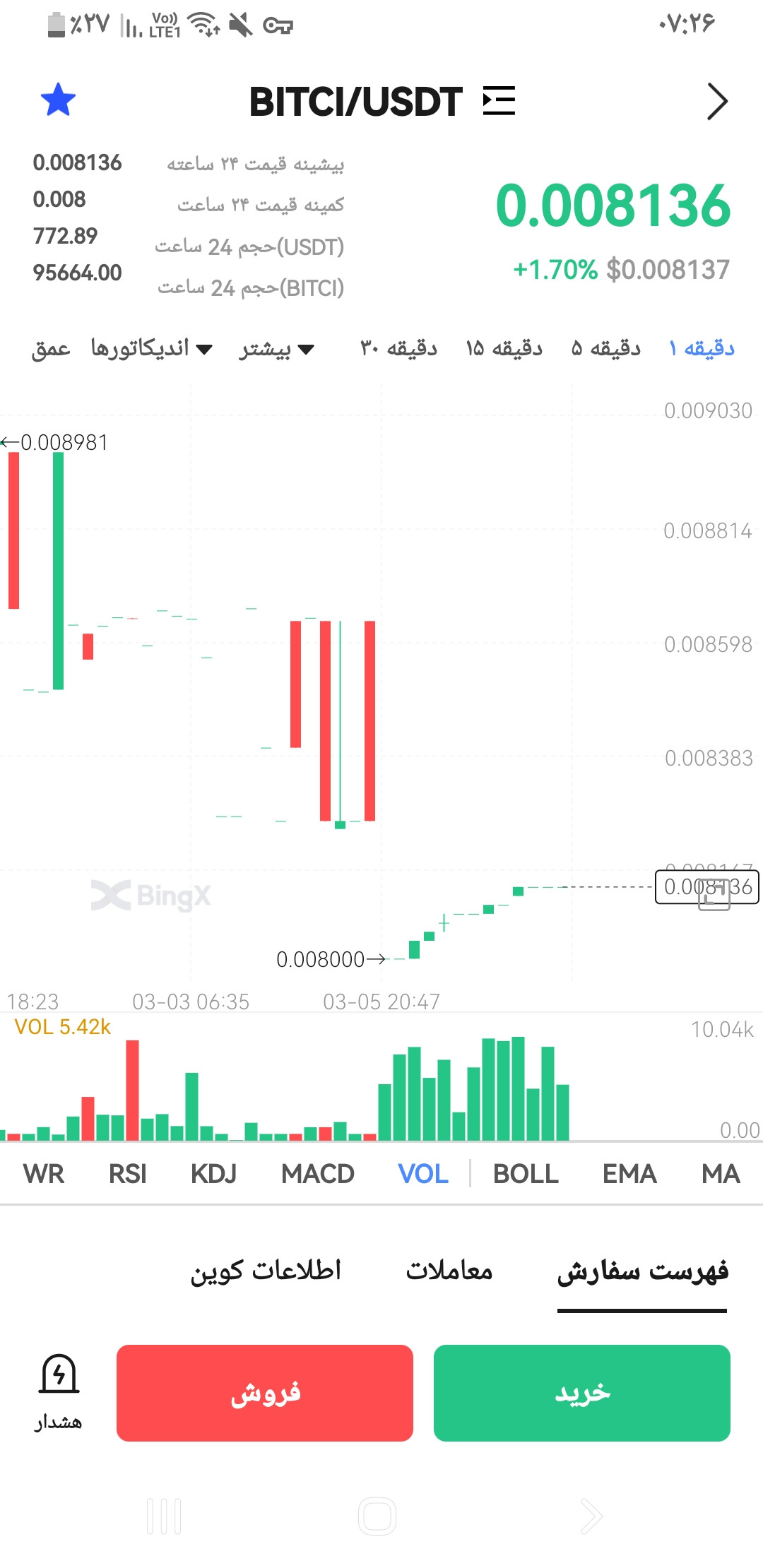Select the WR indicator
The image size is (763, 1568).
point(44,1174)
